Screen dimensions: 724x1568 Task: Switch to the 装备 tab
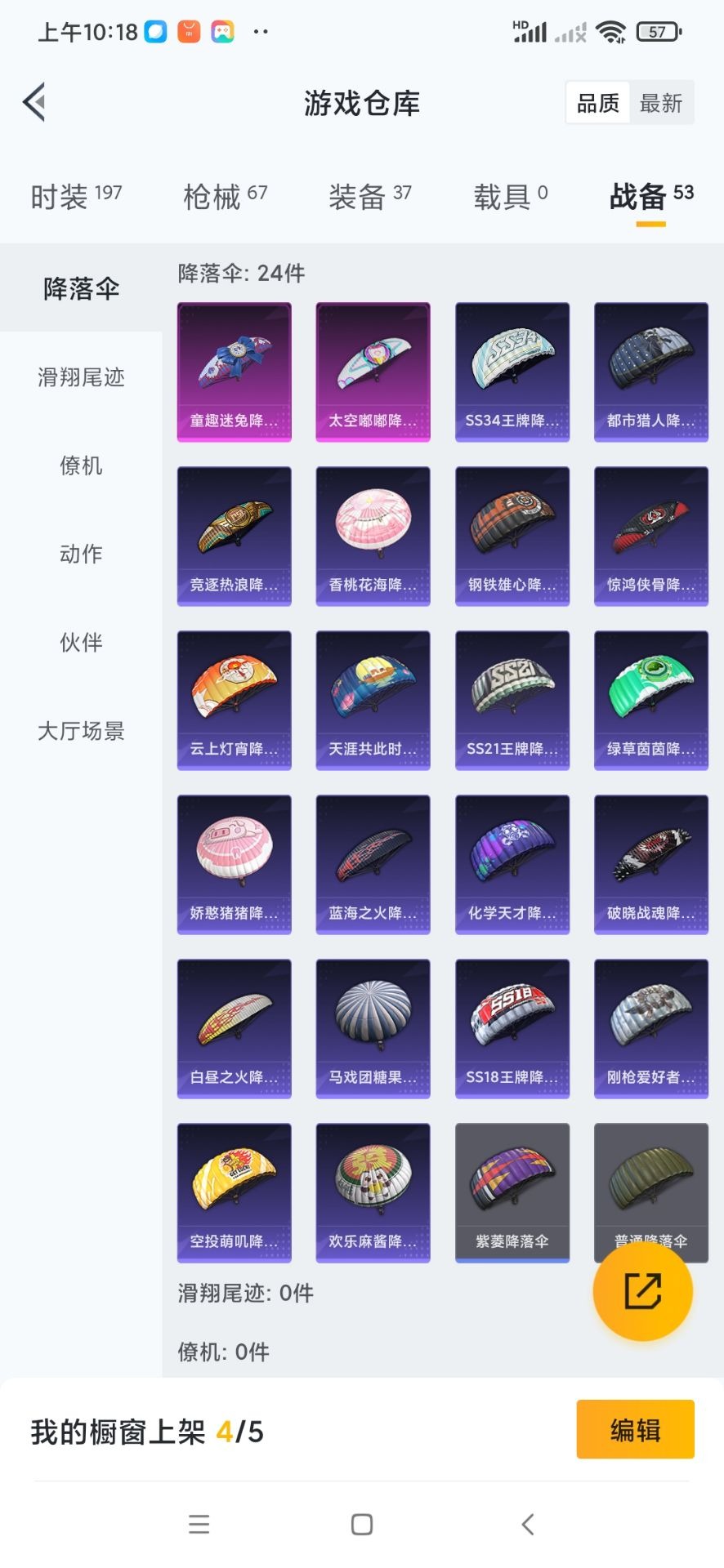pos(369,196)
